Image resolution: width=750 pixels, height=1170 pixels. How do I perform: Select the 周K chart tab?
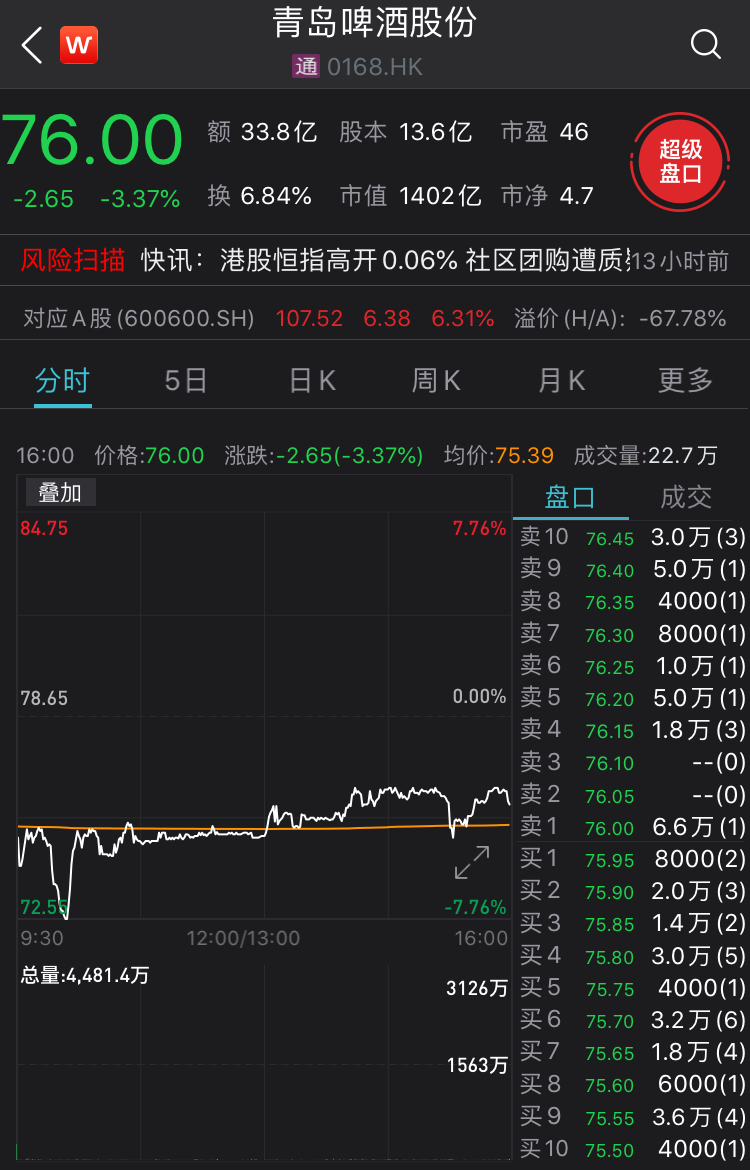click(x=436, y=380)
